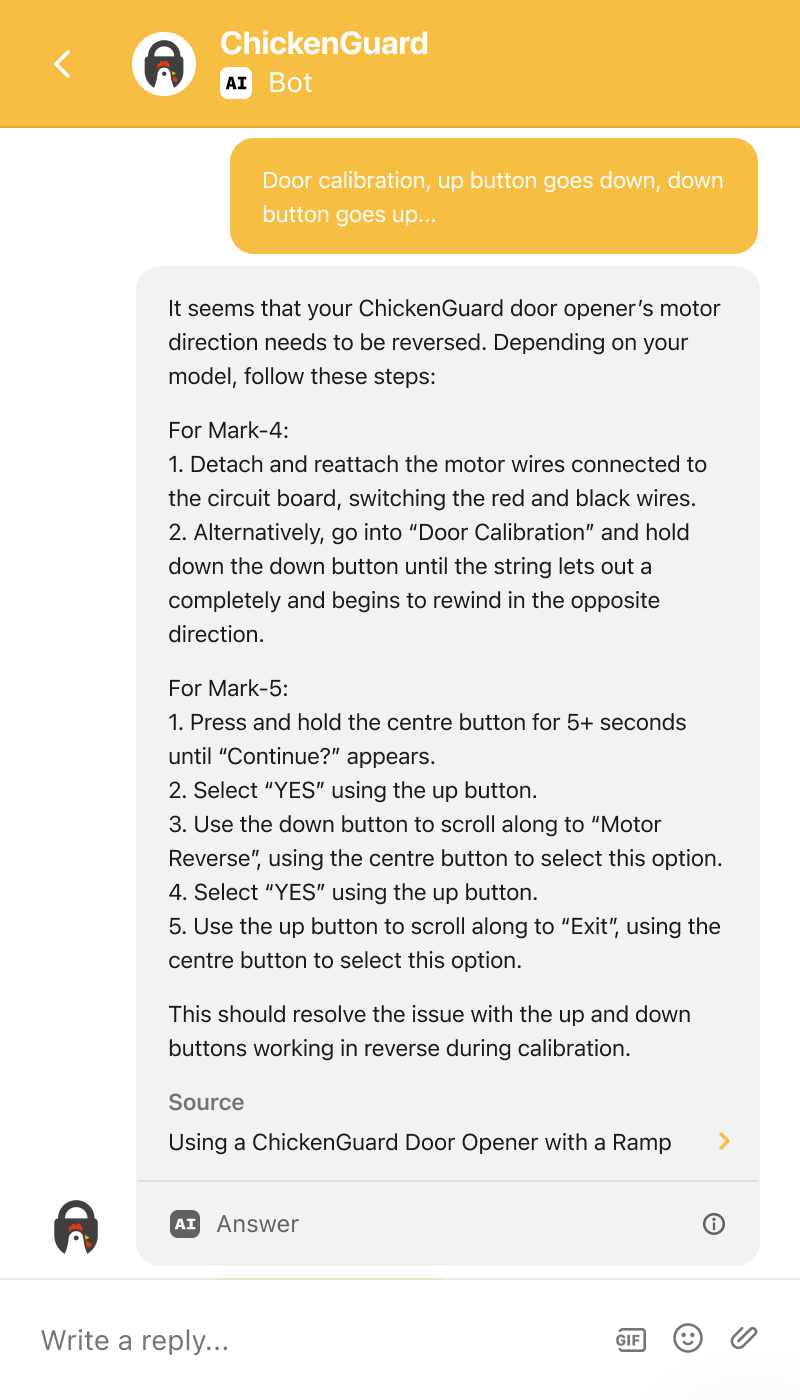Attach a file with the paperclip
This screenshot has width=800, height=1400.
[743, 1338]
